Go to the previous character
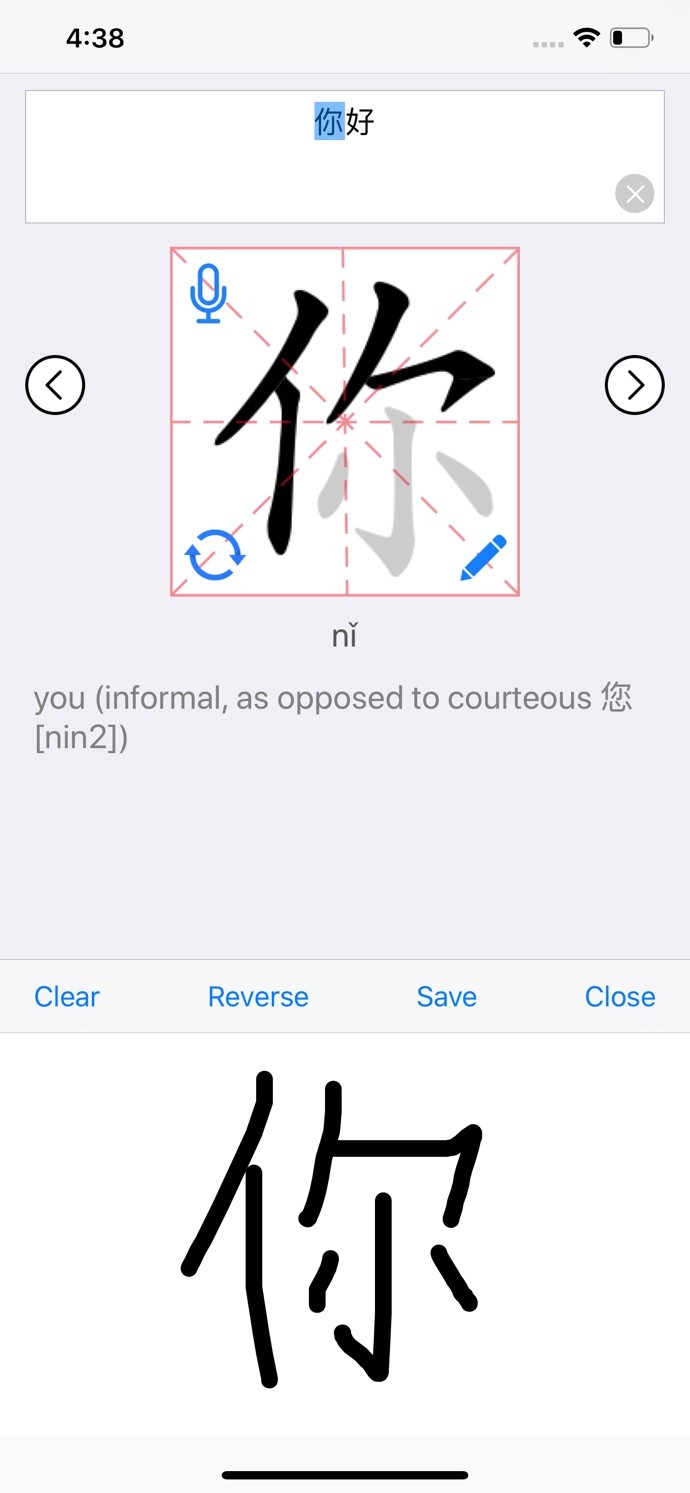This screenshot has width=690, height=1493. point(55,385)
